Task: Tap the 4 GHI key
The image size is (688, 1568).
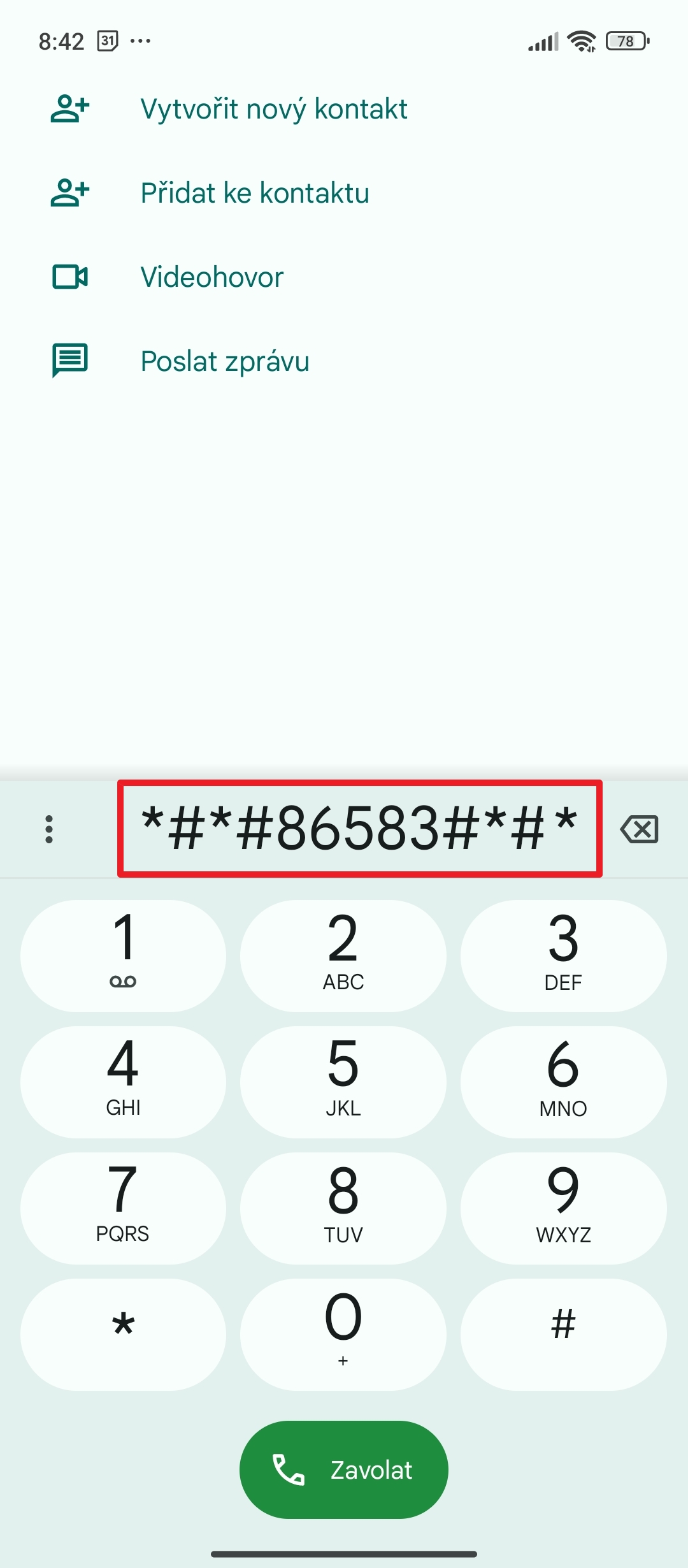Action: point(123,1082)
